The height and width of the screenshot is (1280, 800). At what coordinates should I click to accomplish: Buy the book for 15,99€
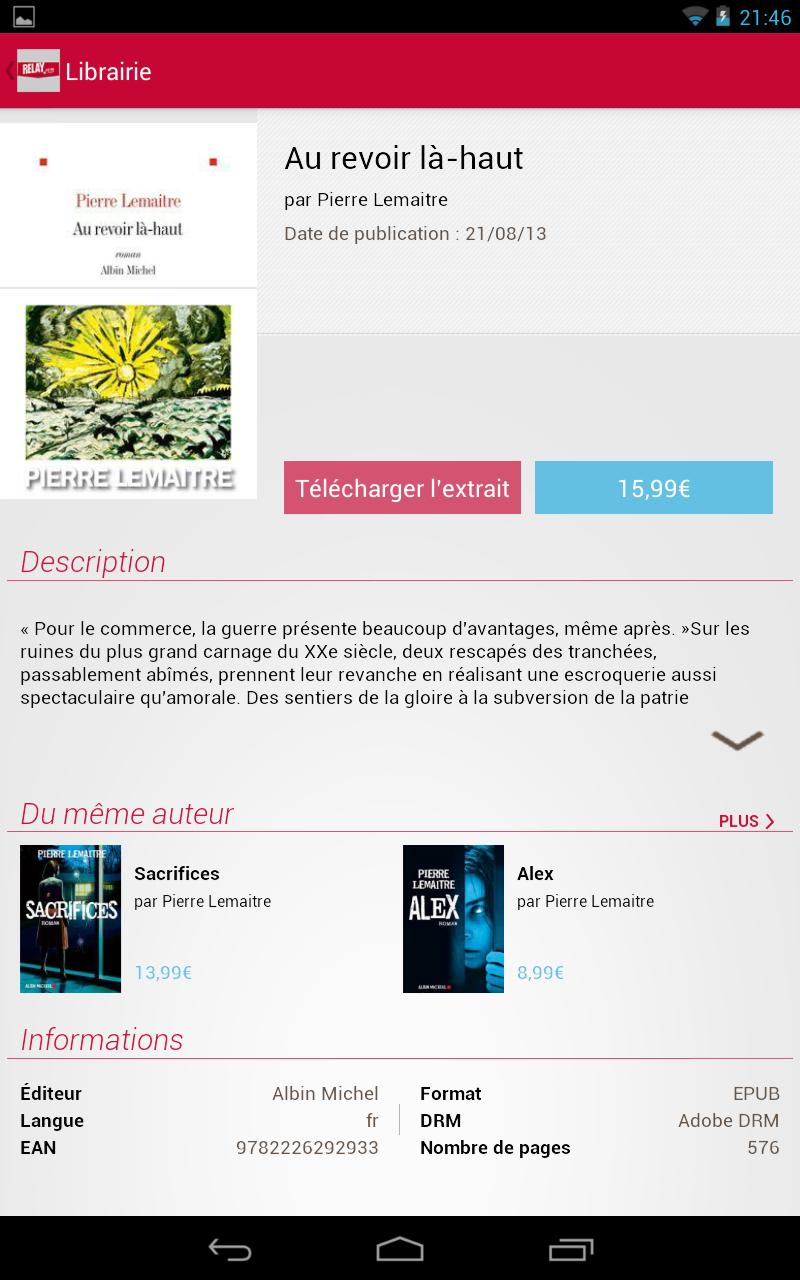654,488
